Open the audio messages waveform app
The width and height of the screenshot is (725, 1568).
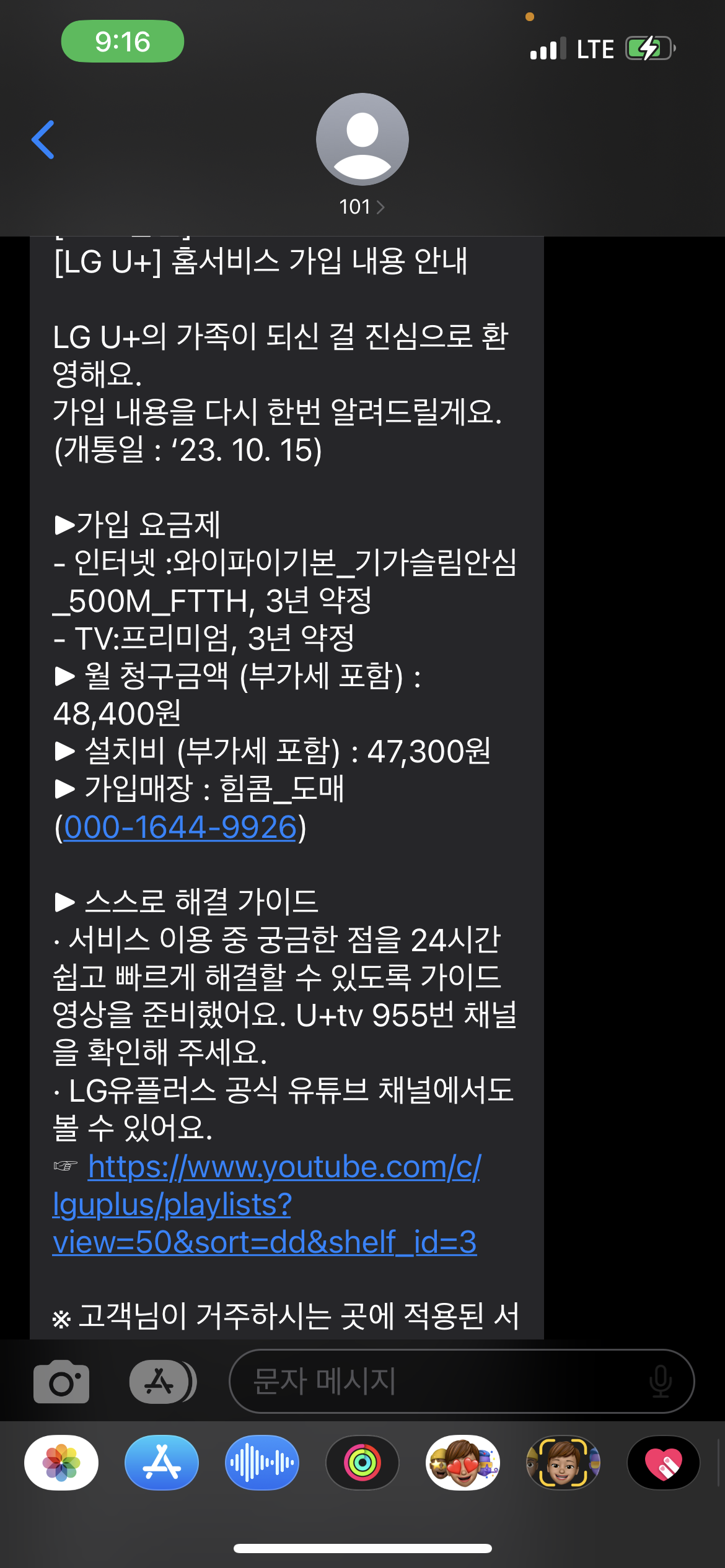(262, 1463)
